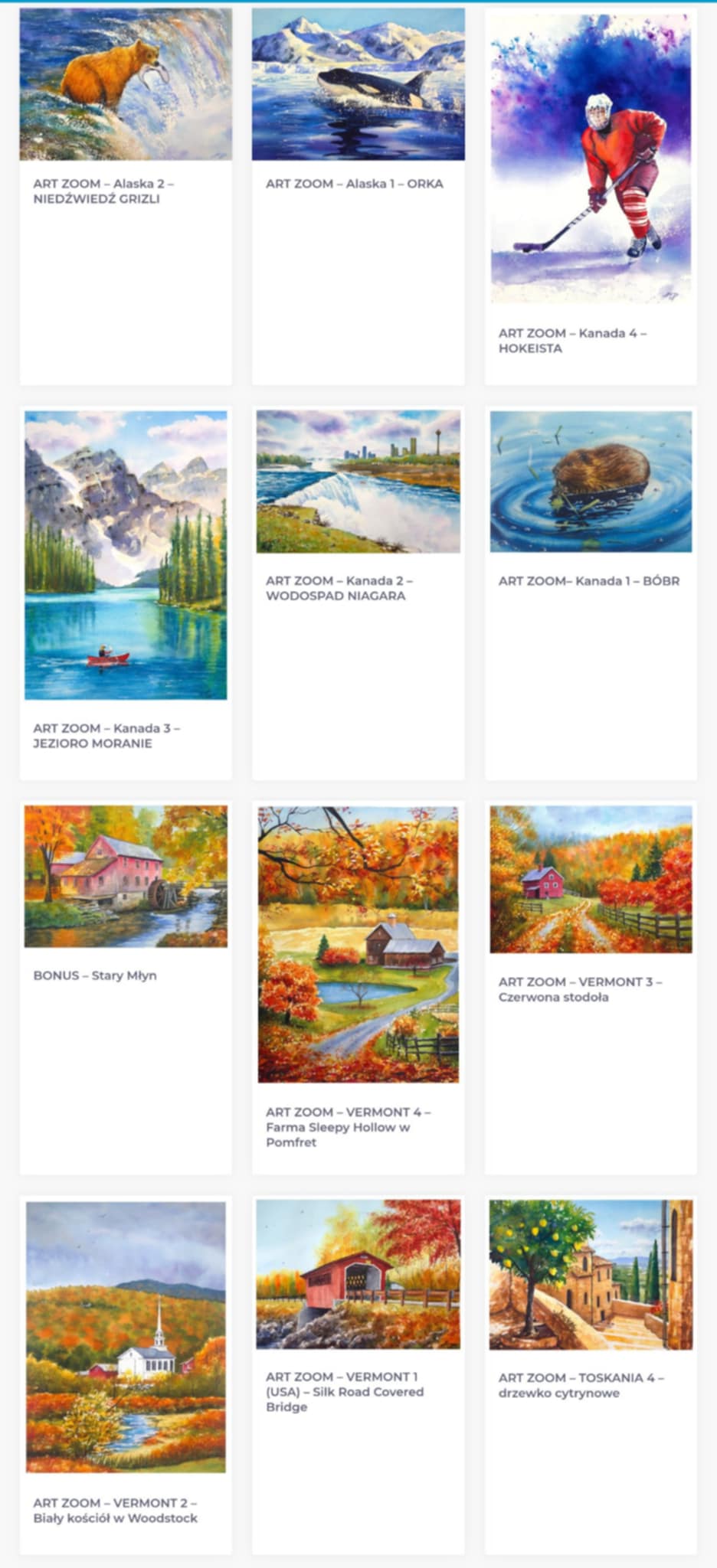Open VERMONT 2 – Biały kościół w Woodstock
The height and width of the screenshot is (1568, 717).
(x=126, y=1337)
